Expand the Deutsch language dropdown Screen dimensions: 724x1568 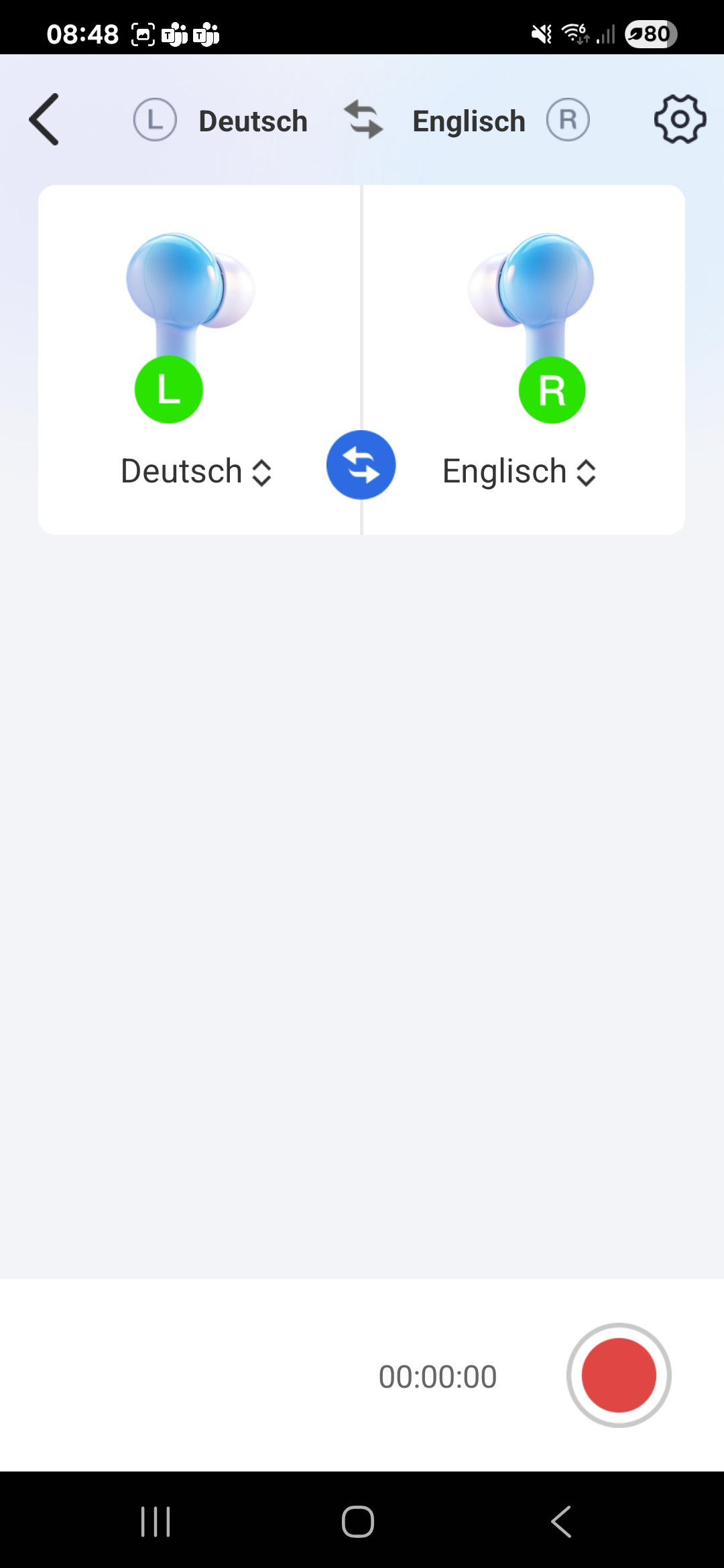(x=196, y=472)
